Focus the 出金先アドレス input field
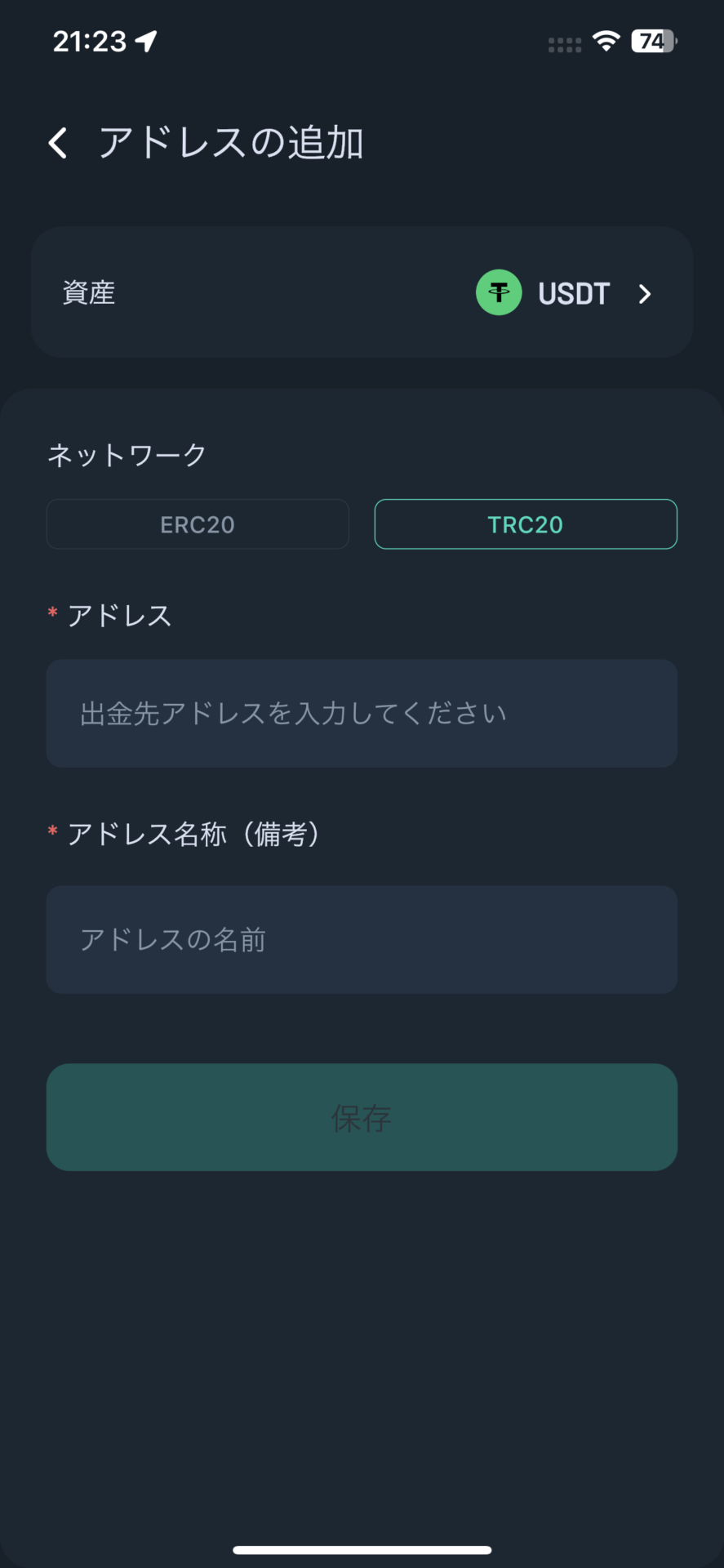Screen dimensions: 724x1568 362,713
